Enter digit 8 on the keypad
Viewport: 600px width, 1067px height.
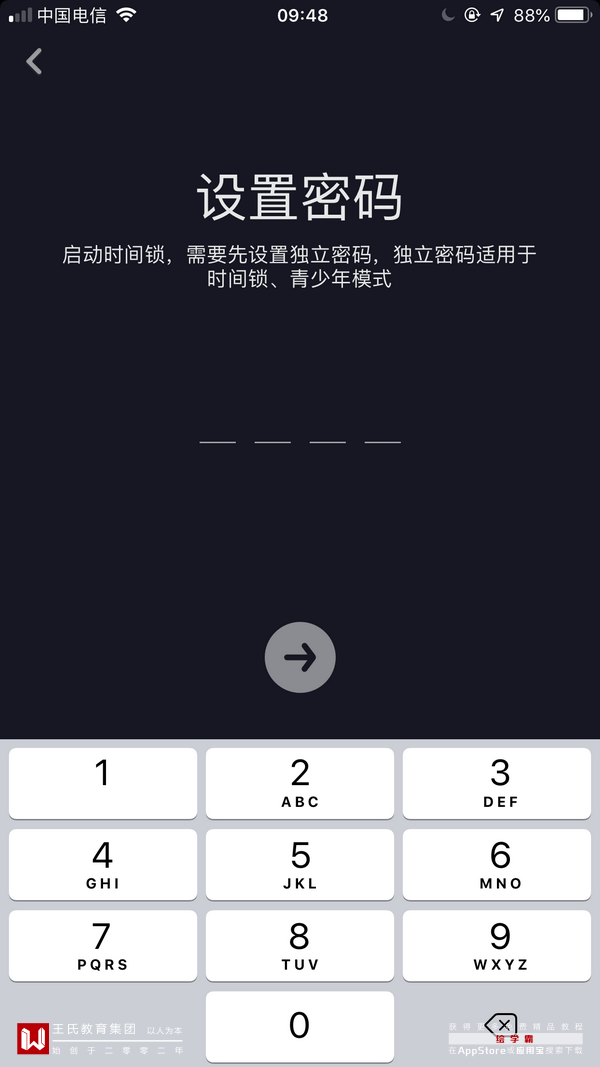point(300,945)
